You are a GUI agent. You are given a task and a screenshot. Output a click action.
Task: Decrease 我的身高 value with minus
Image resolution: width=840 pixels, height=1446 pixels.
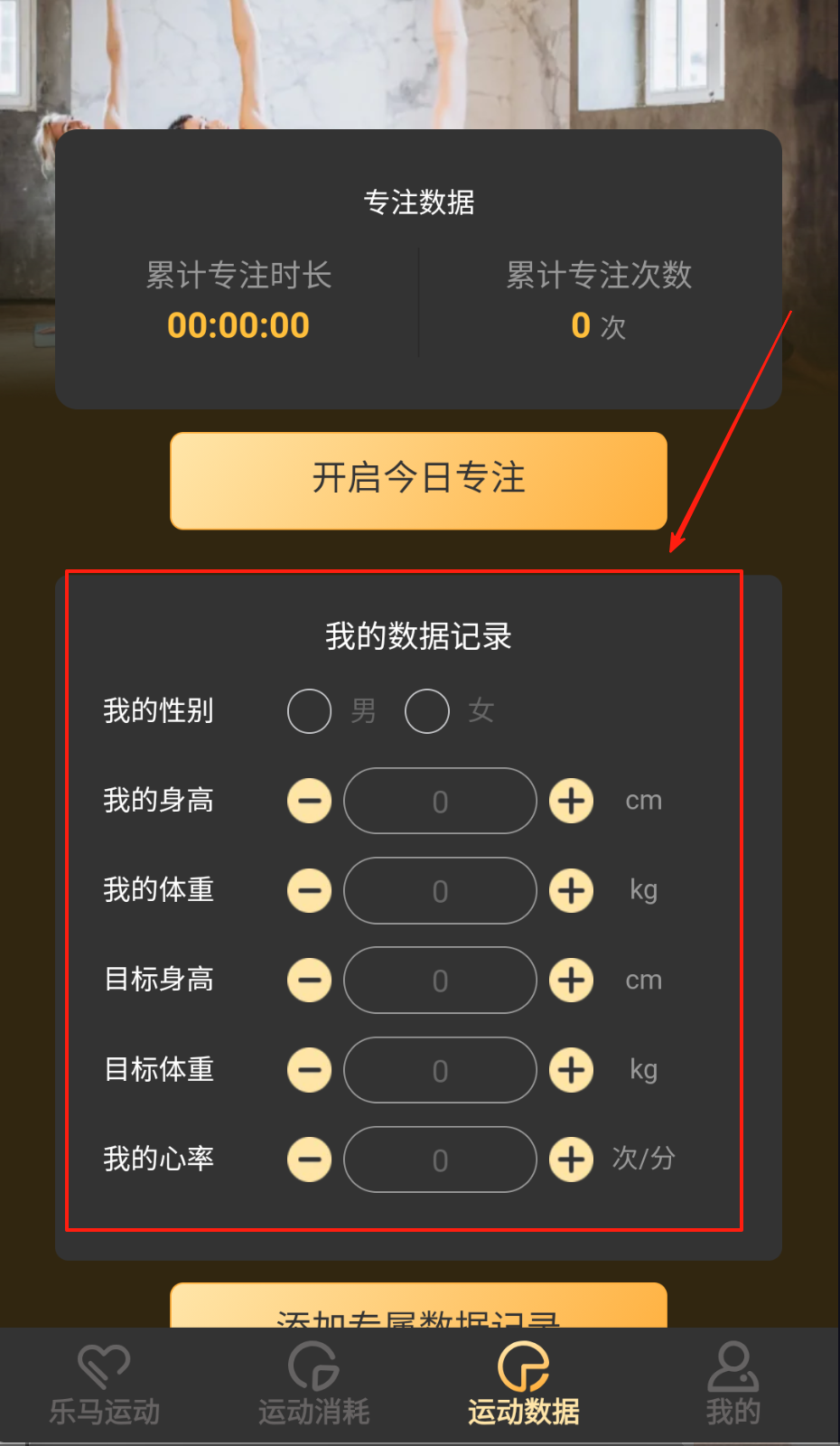(310, 801)
